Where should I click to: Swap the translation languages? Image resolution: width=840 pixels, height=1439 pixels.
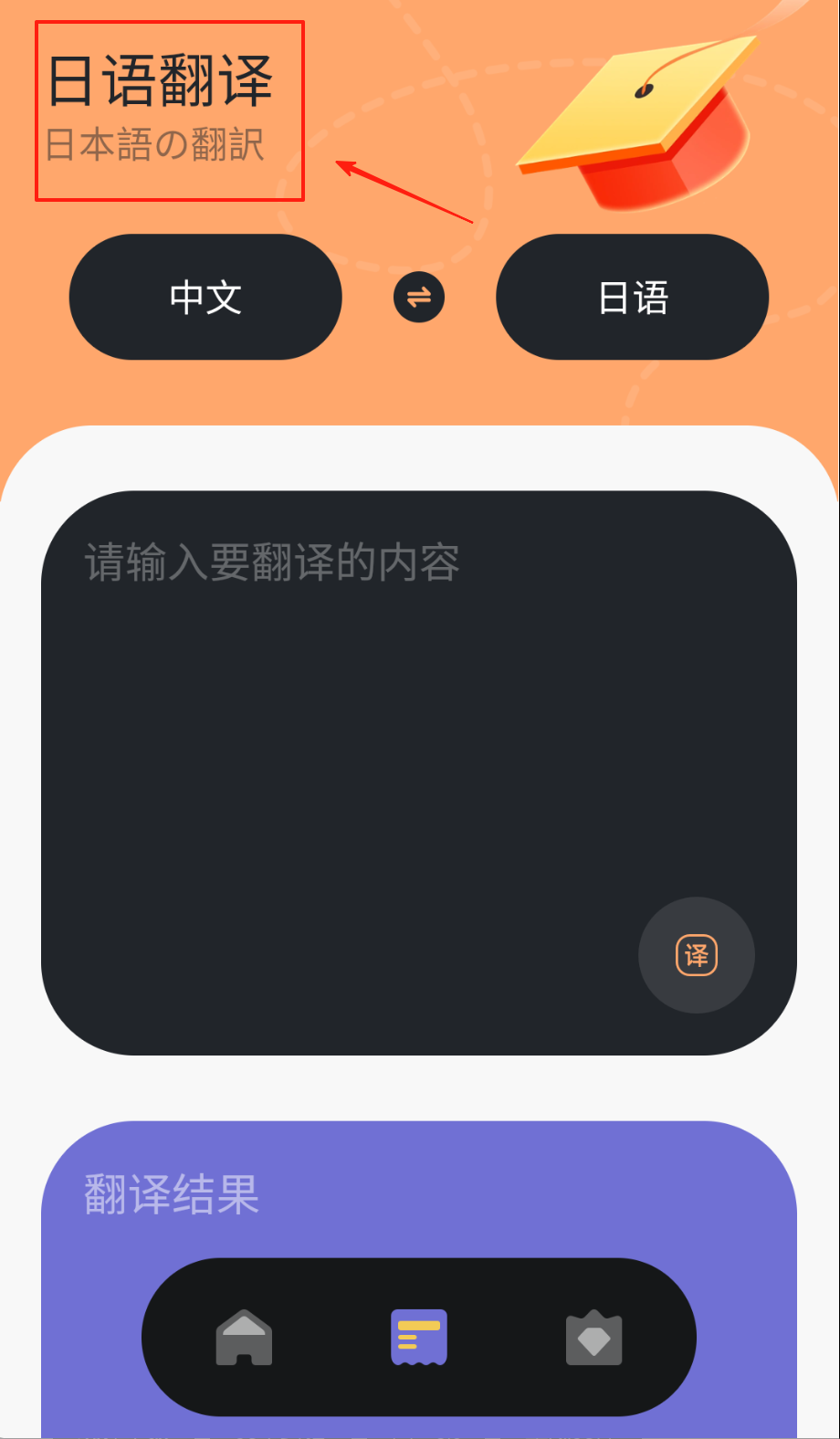pyautogui.click(x=419, y=298)
